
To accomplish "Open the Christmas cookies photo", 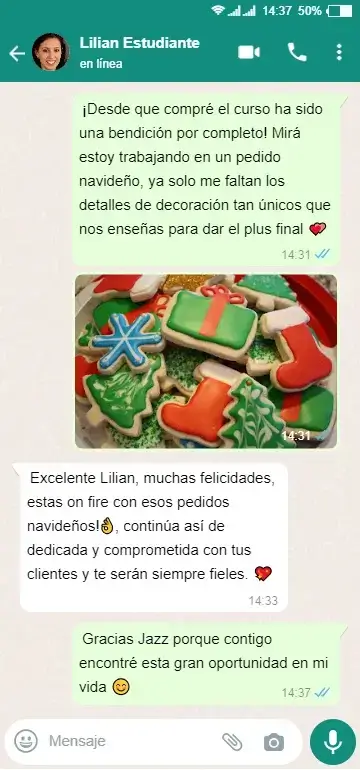I will pyautogui.click(x=206, y=361).
